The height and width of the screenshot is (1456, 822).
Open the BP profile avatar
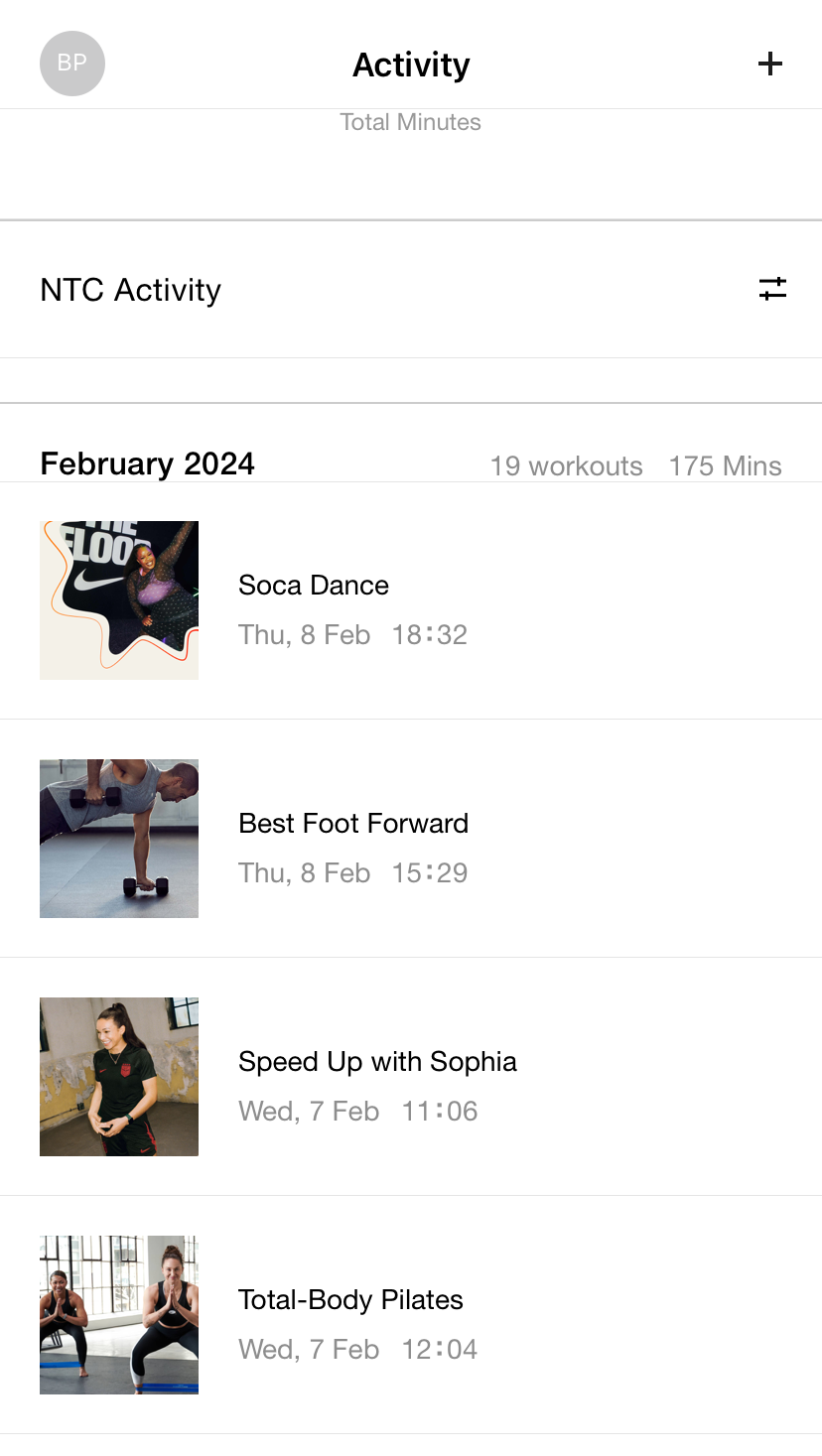pyautogui.click(x=72, y=64)
